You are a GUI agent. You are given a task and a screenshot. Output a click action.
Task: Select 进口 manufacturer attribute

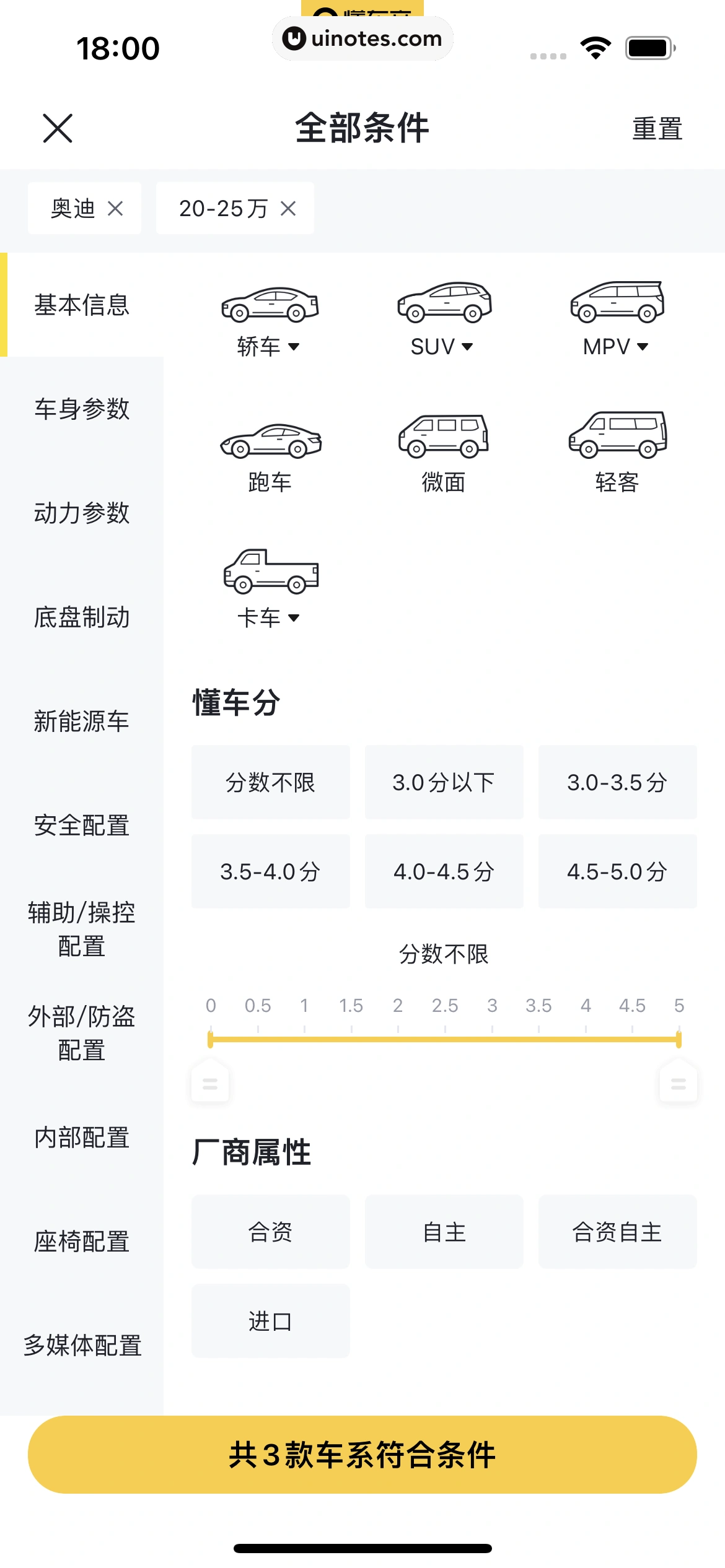[270, 1321]
